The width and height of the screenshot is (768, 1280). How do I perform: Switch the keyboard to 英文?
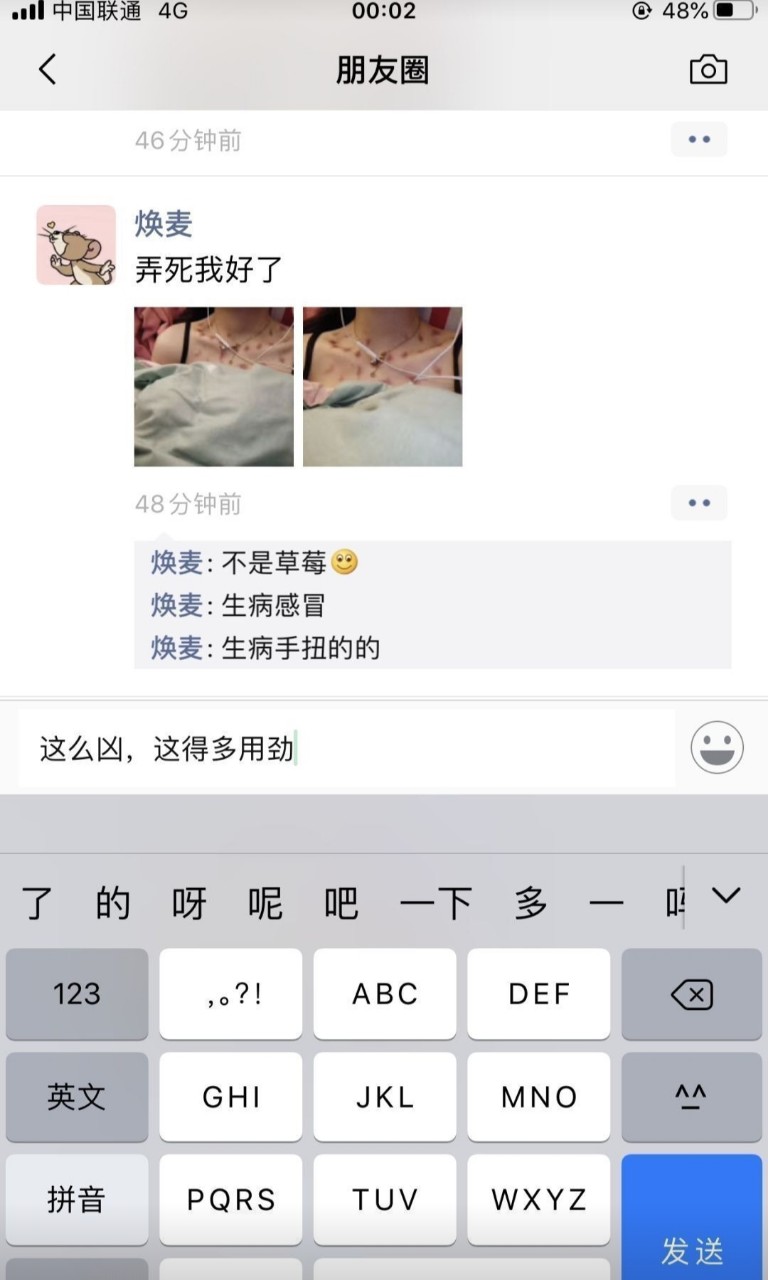(77, 1097)
